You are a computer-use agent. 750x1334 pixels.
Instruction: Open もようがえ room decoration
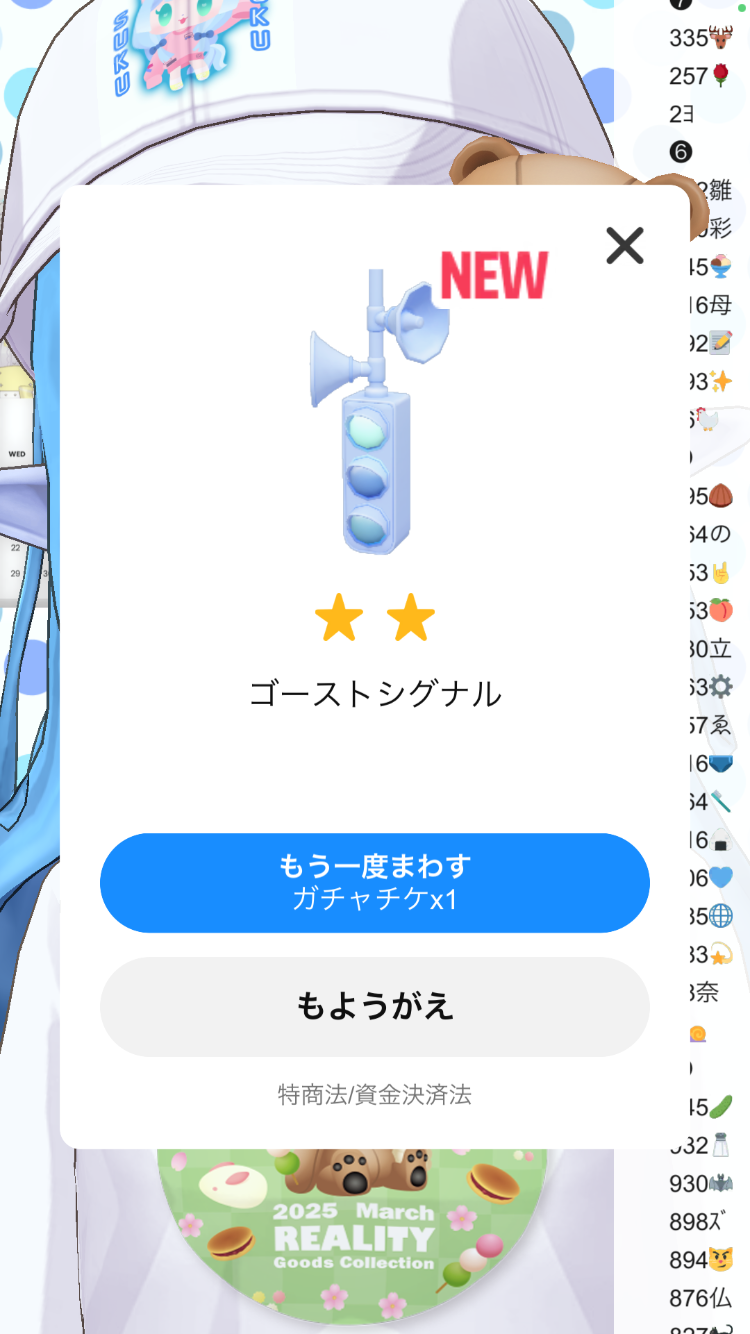pos(375,1006)
